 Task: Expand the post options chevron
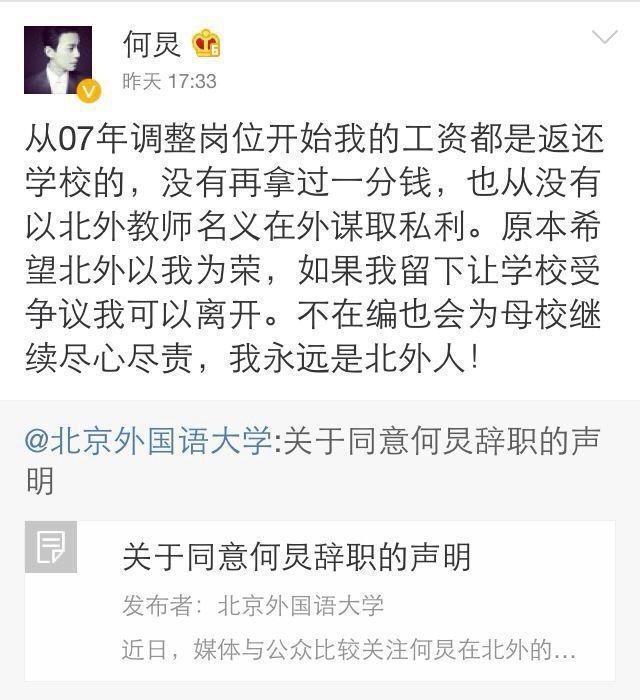click(x=605, y=39)
